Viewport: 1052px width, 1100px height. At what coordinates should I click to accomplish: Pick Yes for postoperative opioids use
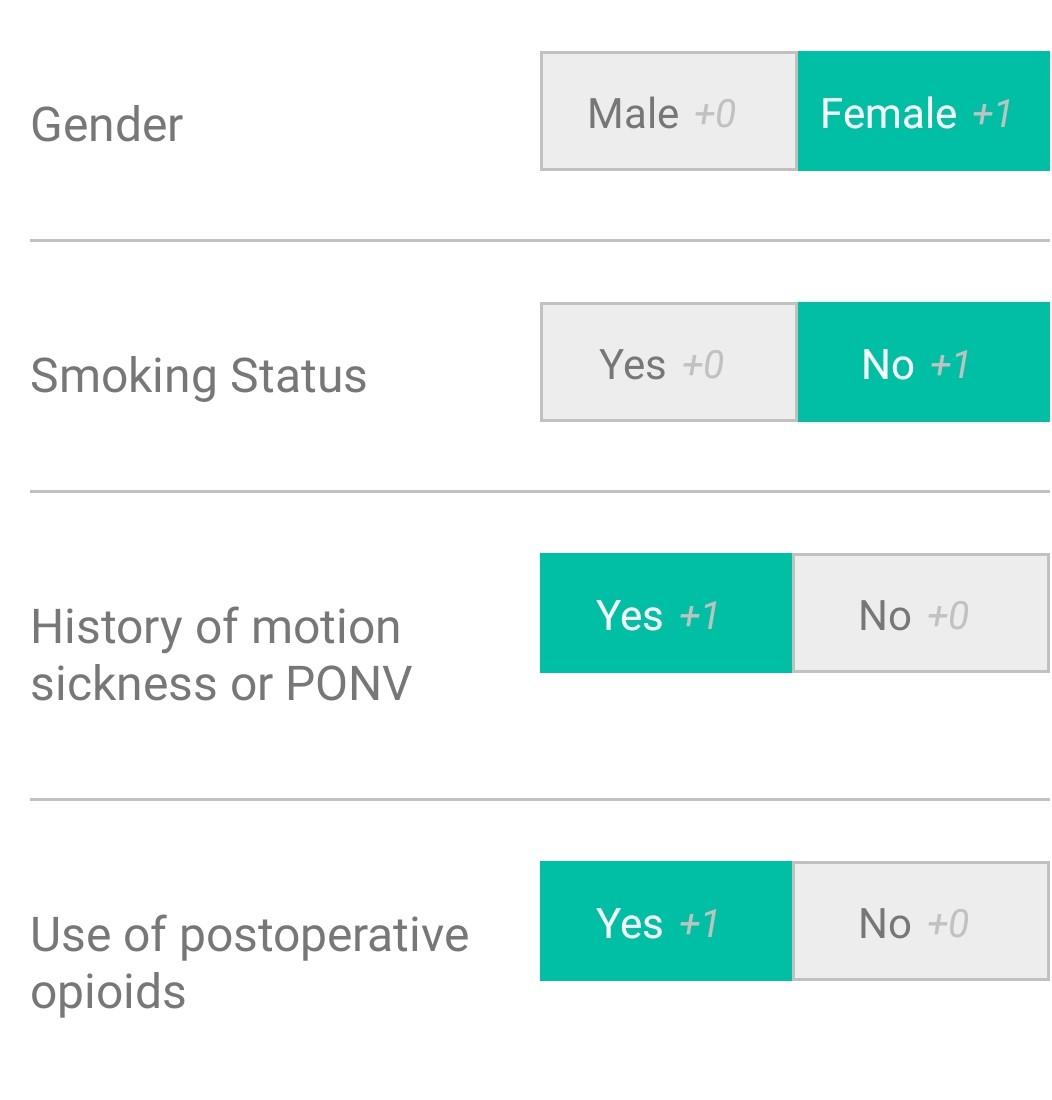(x=665, y=922)
